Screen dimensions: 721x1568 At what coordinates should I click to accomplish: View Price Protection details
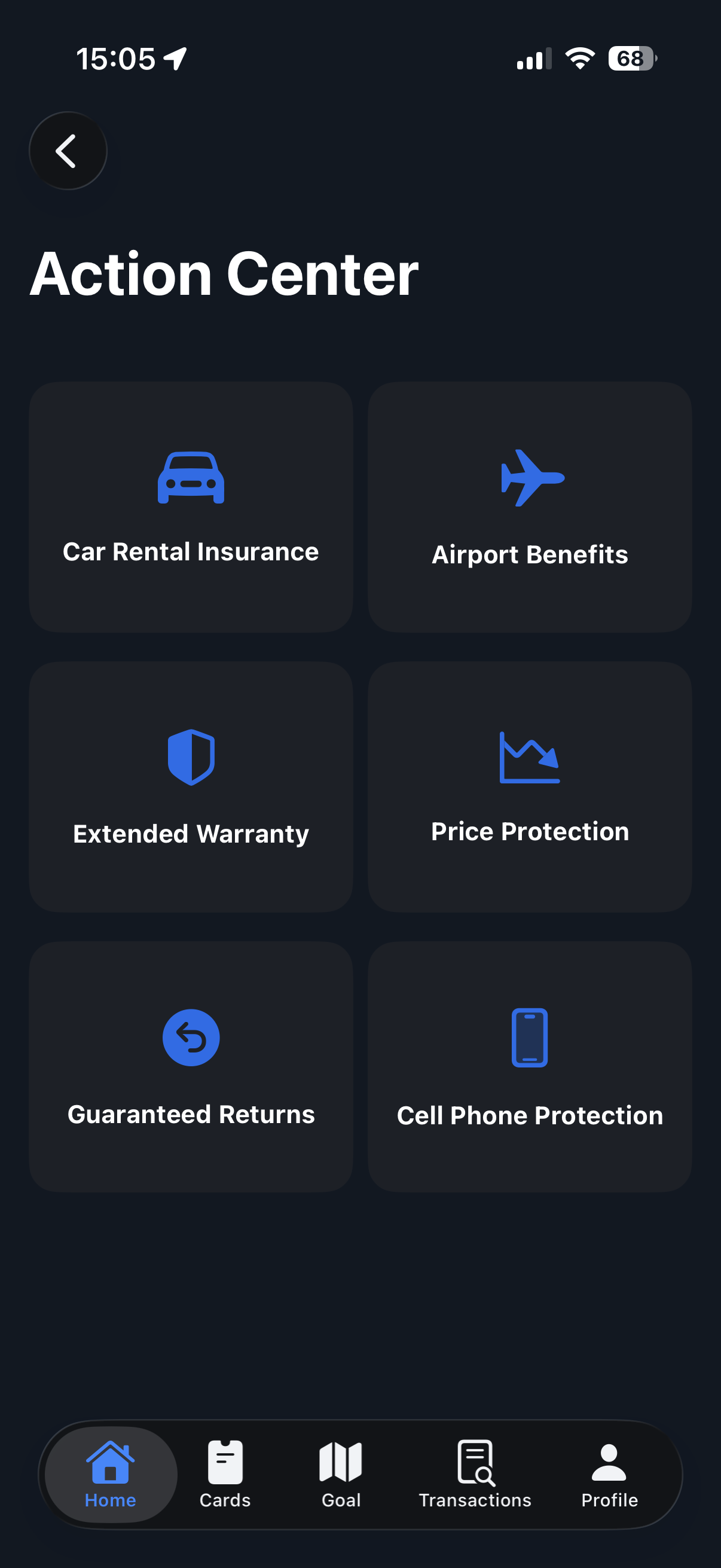pyautogui.click(x=529, y=786)
